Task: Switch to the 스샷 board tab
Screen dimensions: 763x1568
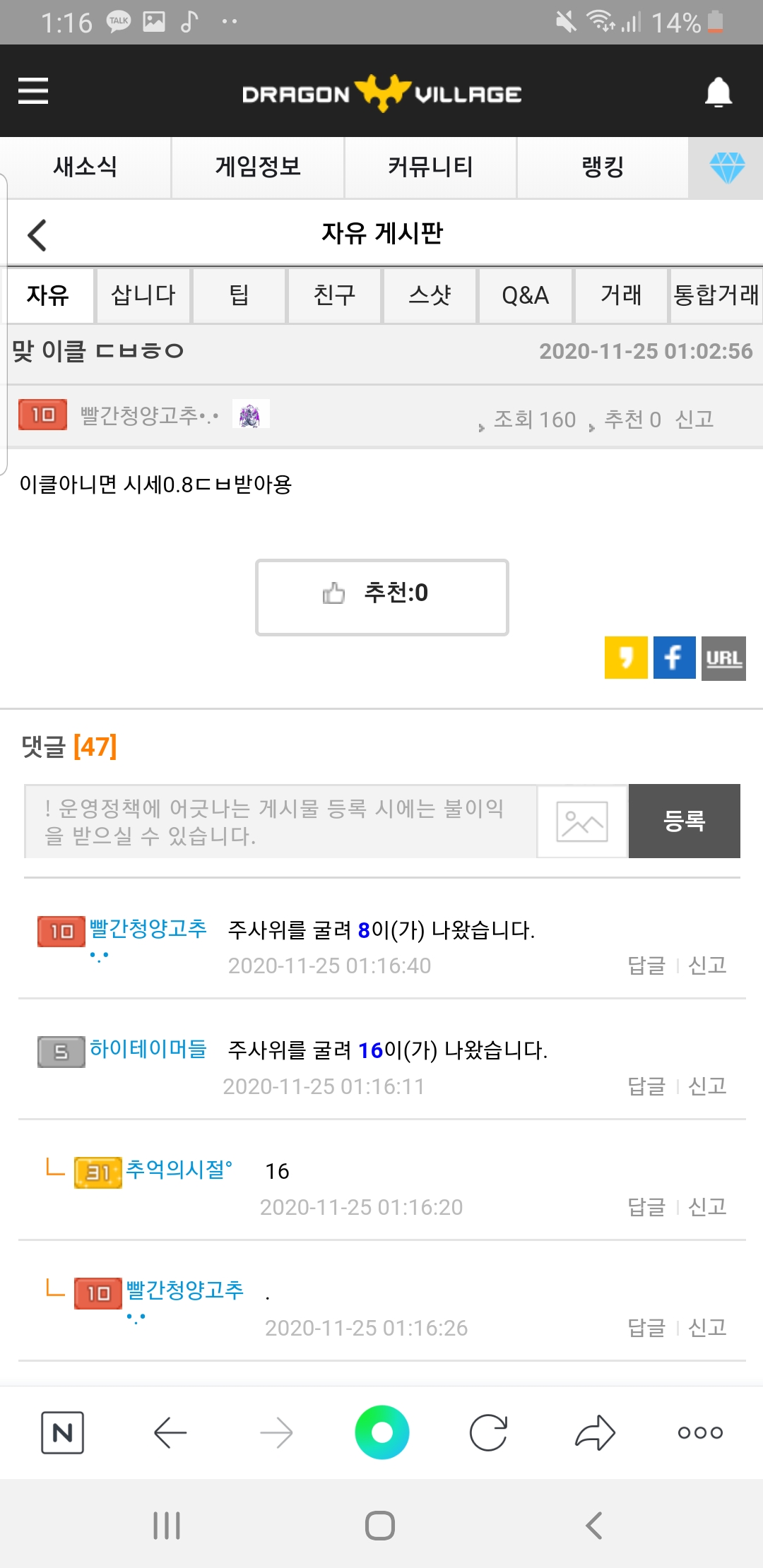Action: tap(430, 295)
